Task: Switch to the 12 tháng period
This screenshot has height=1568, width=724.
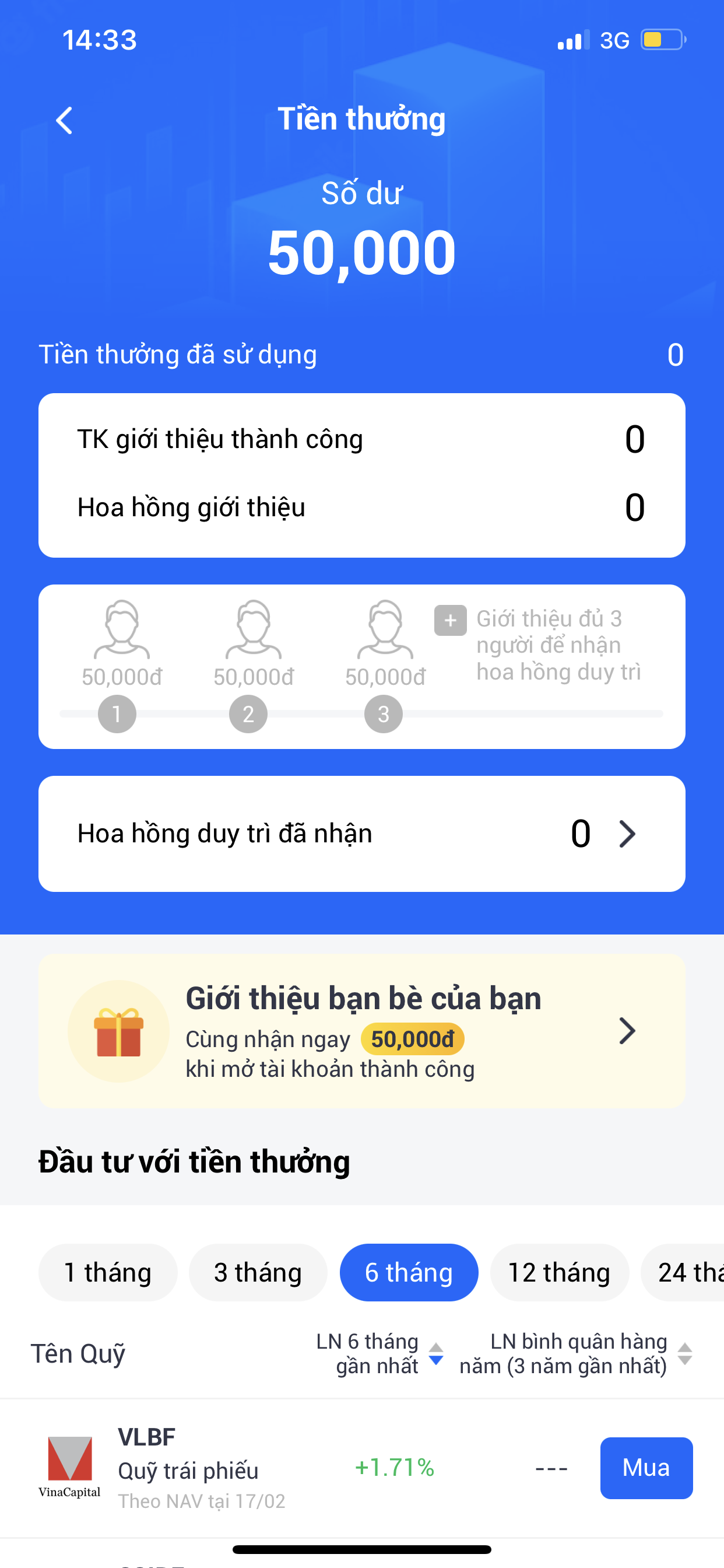Action: coord(558,1273)
